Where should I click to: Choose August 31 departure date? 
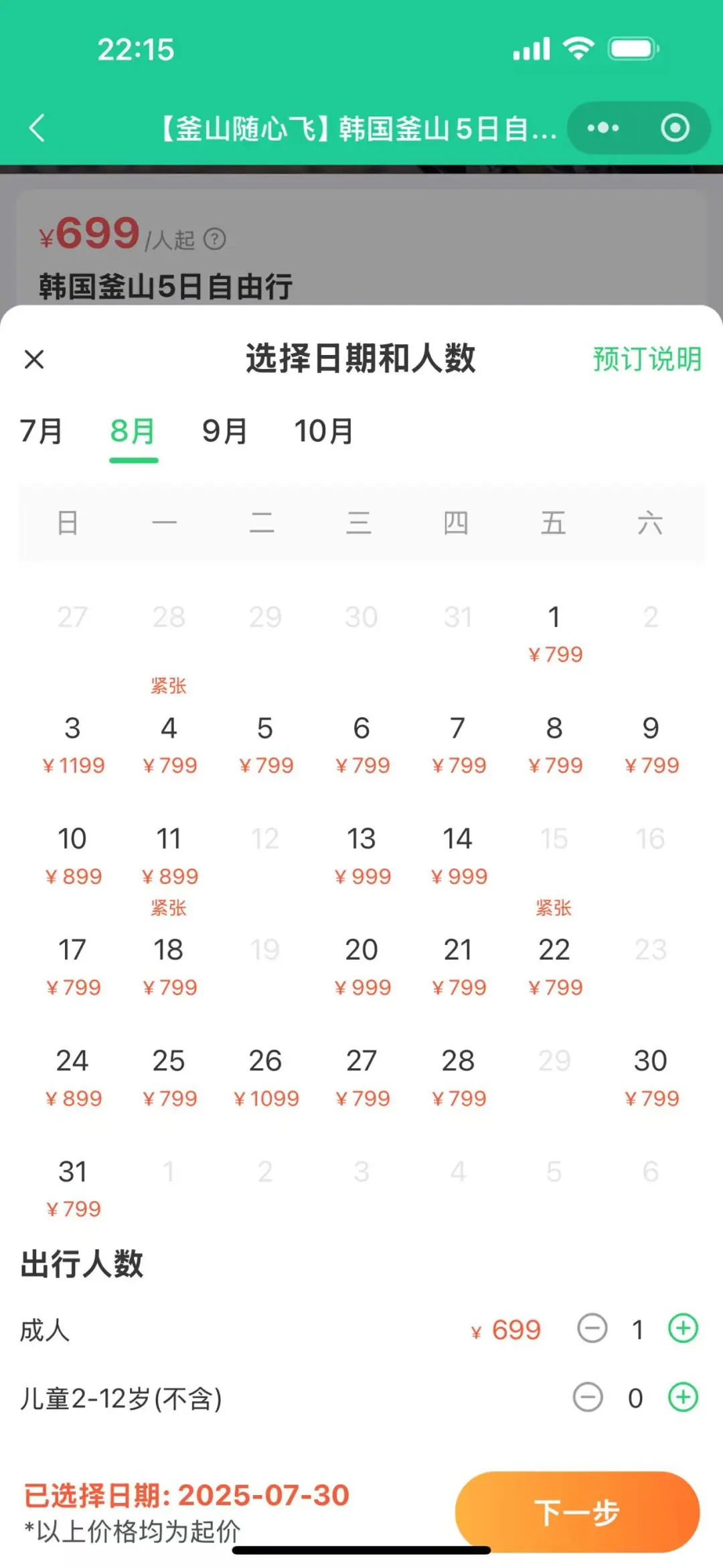(x=72, y=1188)
